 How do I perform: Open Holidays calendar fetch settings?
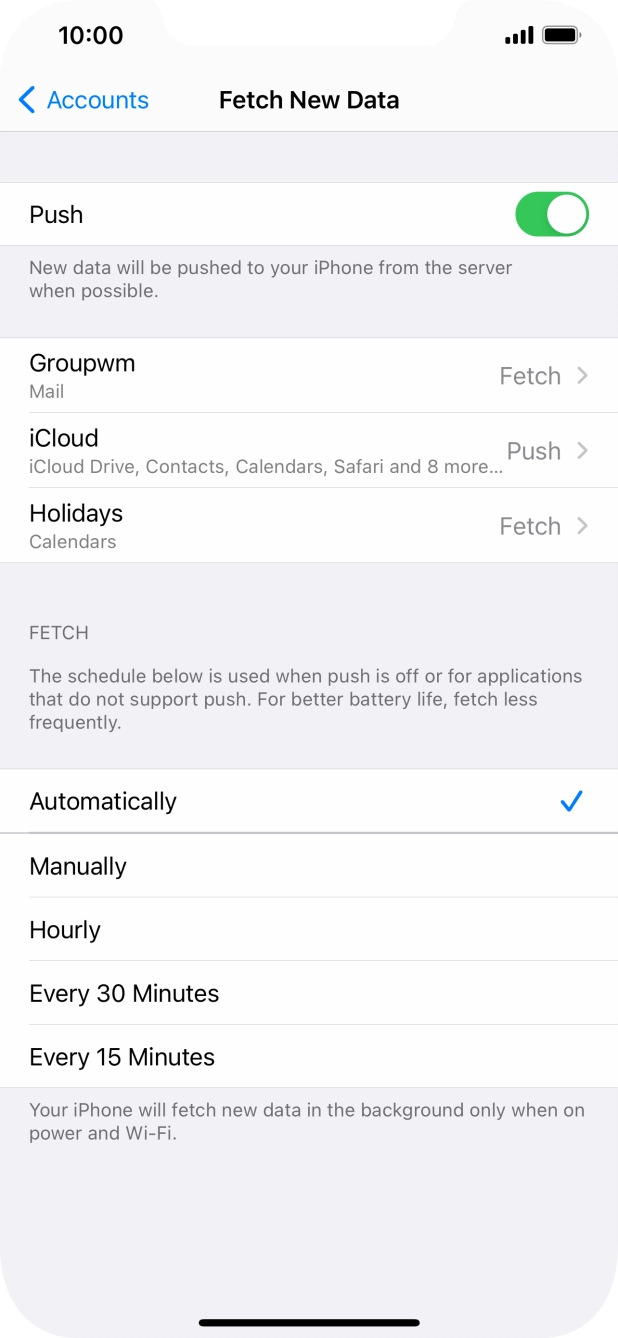[x=309, y=526]
